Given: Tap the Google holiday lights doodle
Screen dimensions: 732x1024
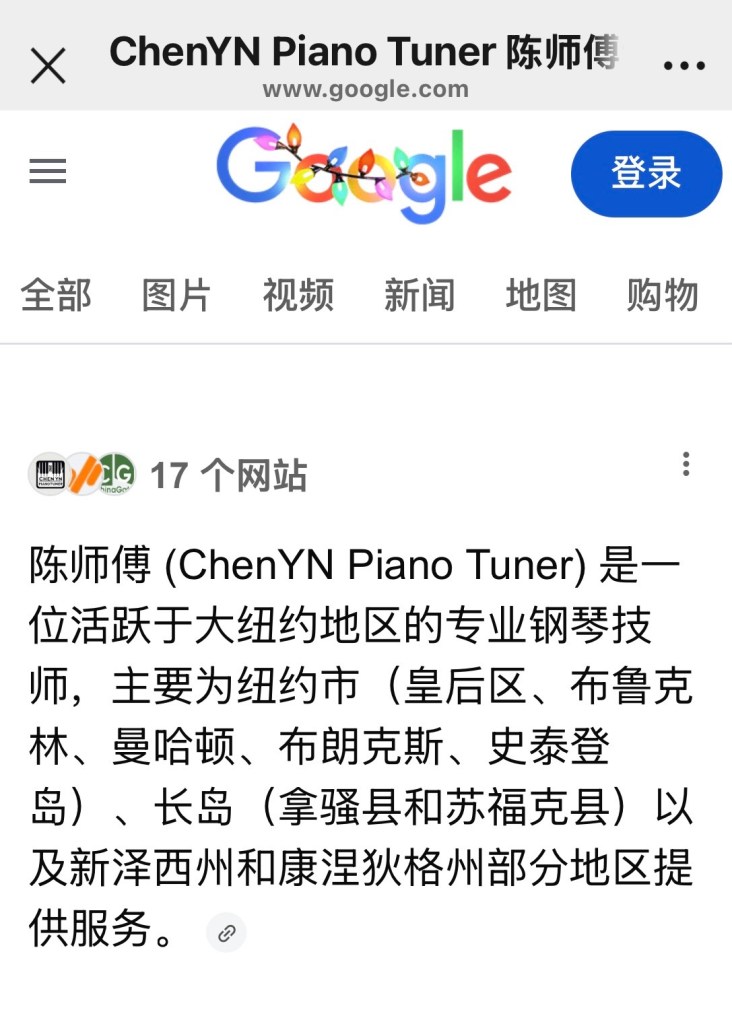Looking at the screenshot, I should pos(364,175).
